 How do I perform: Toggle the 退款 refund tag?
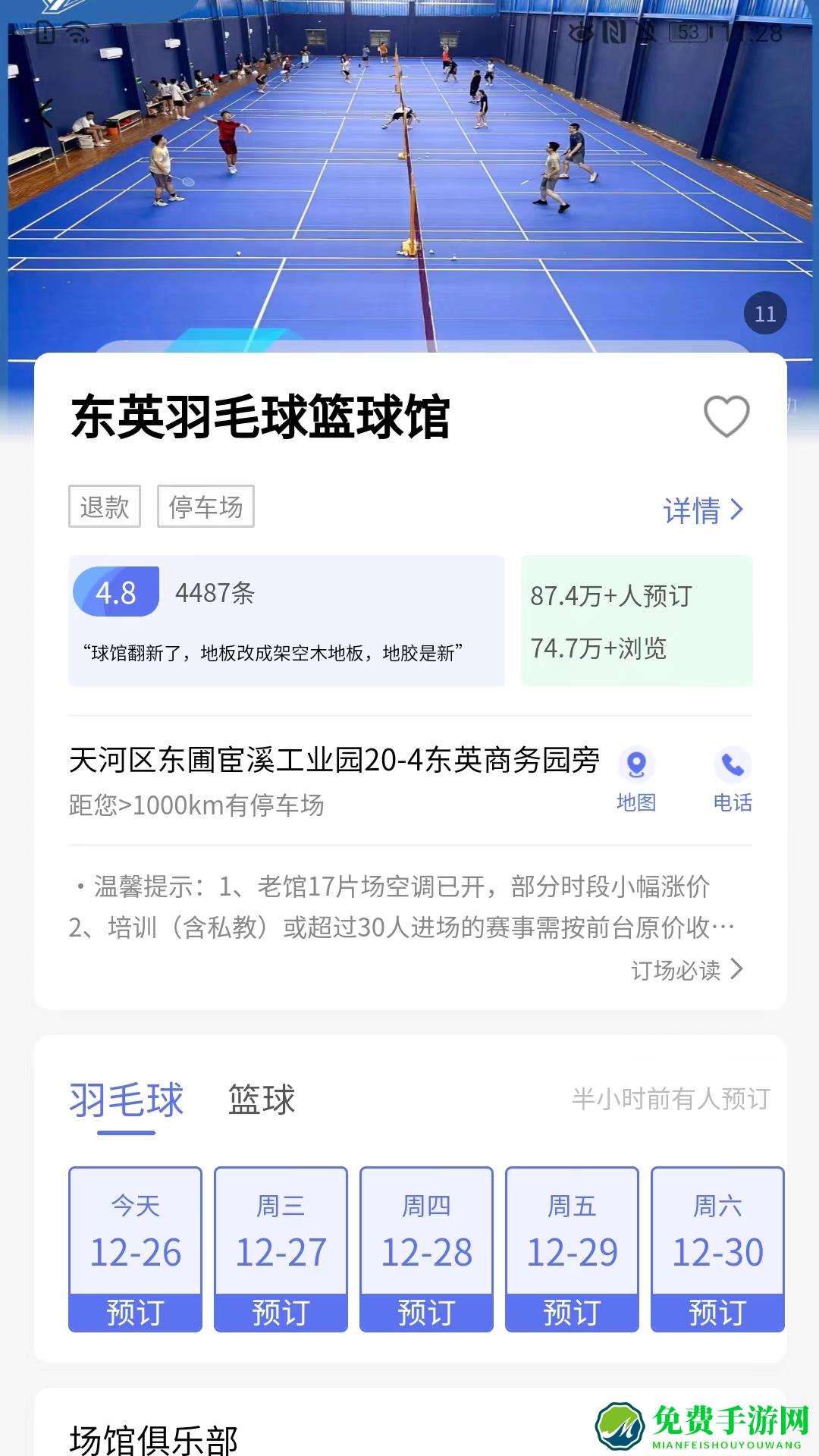pos(105,508)
